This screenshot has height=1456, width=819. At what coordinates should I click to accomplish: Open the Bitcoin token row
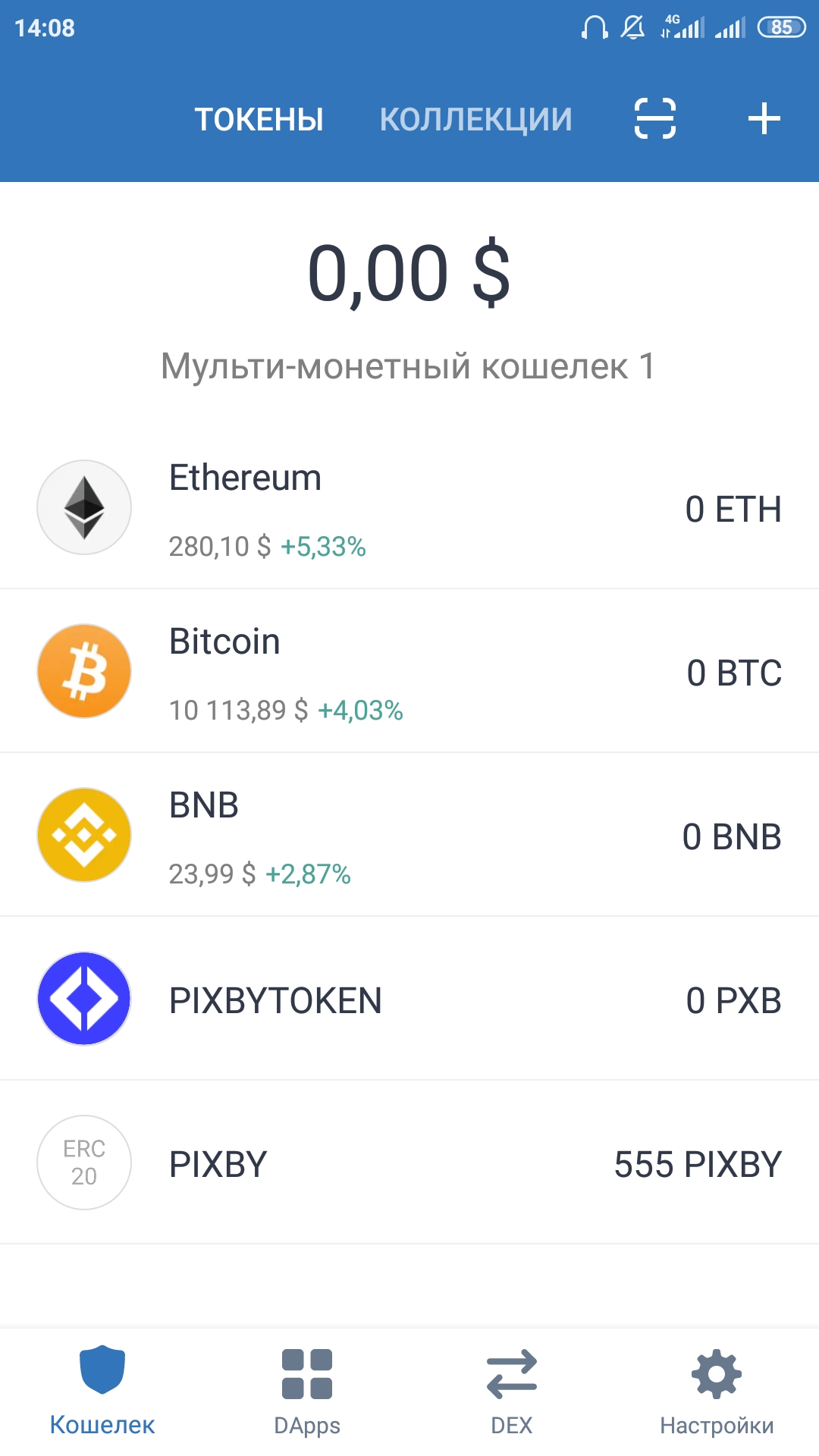pyautogui.click(x=409, y=670)
